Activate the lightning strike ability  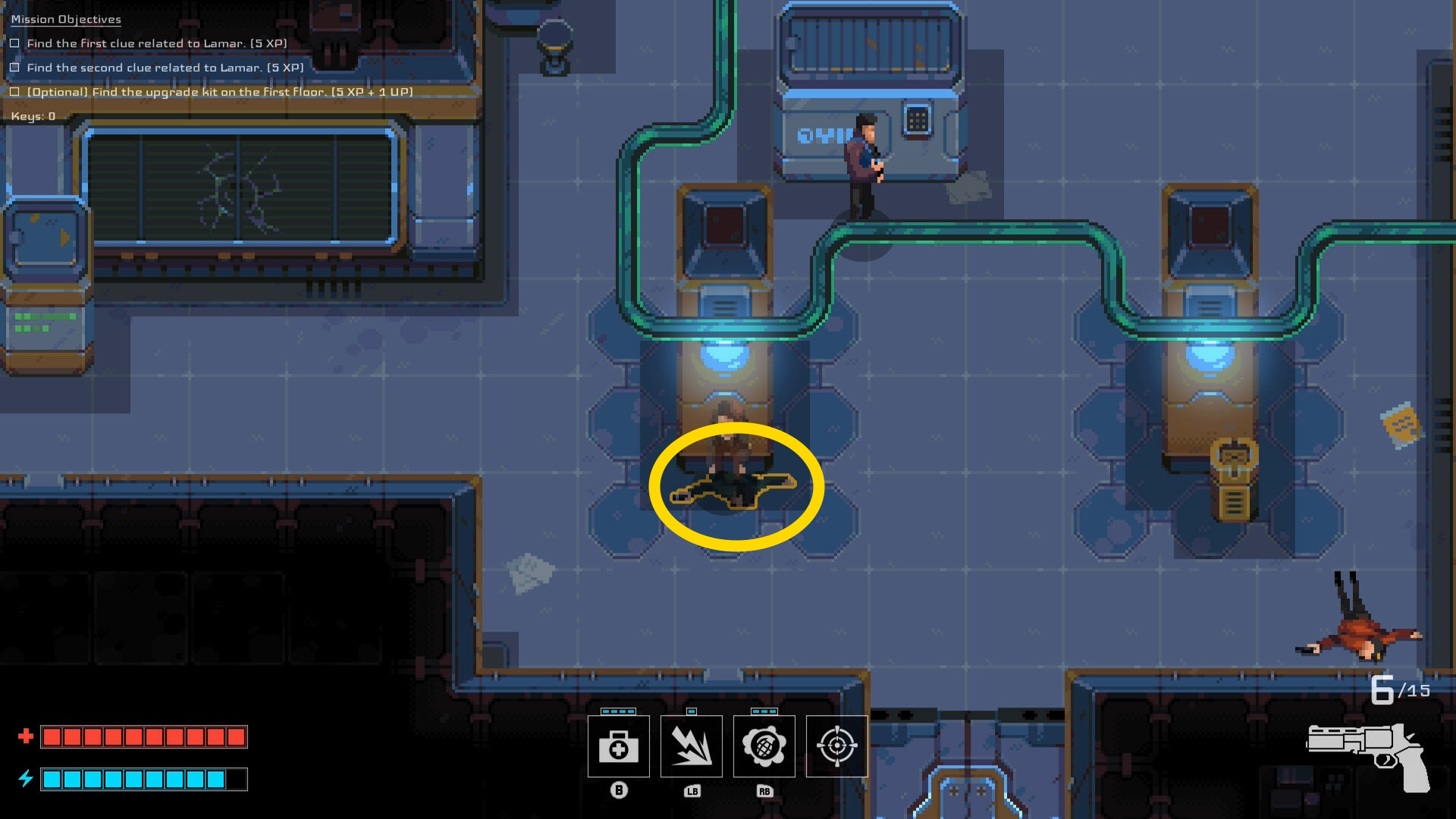691,746
